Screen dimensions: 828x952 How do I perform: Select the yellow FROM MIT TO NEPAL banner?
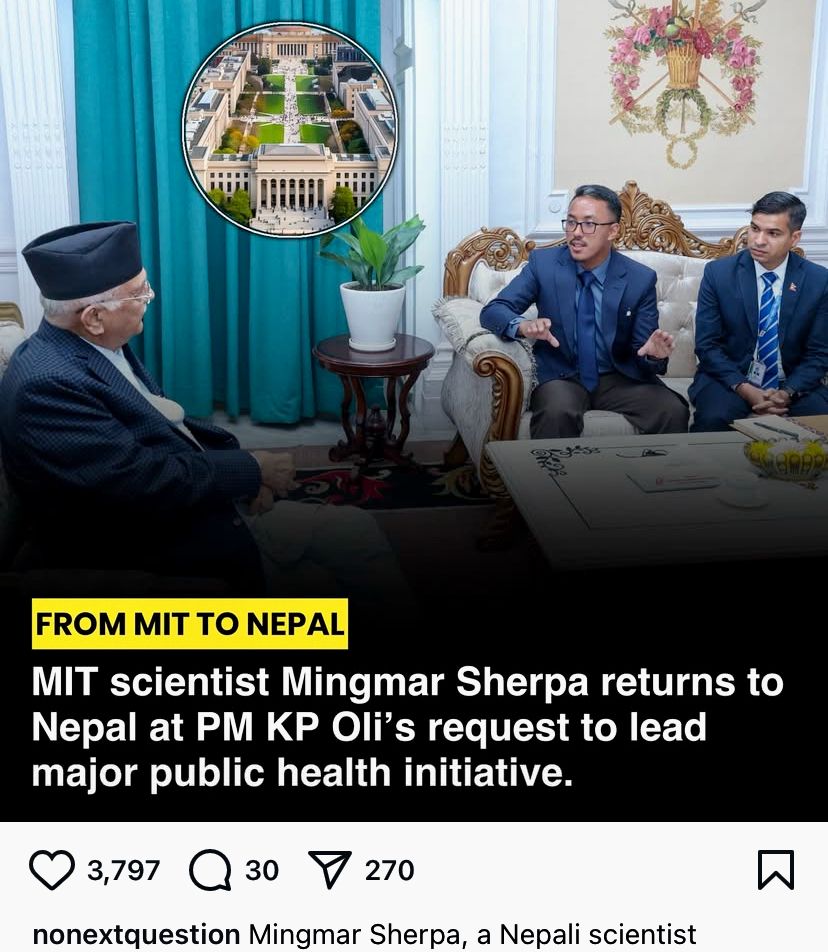click(189, 625)
